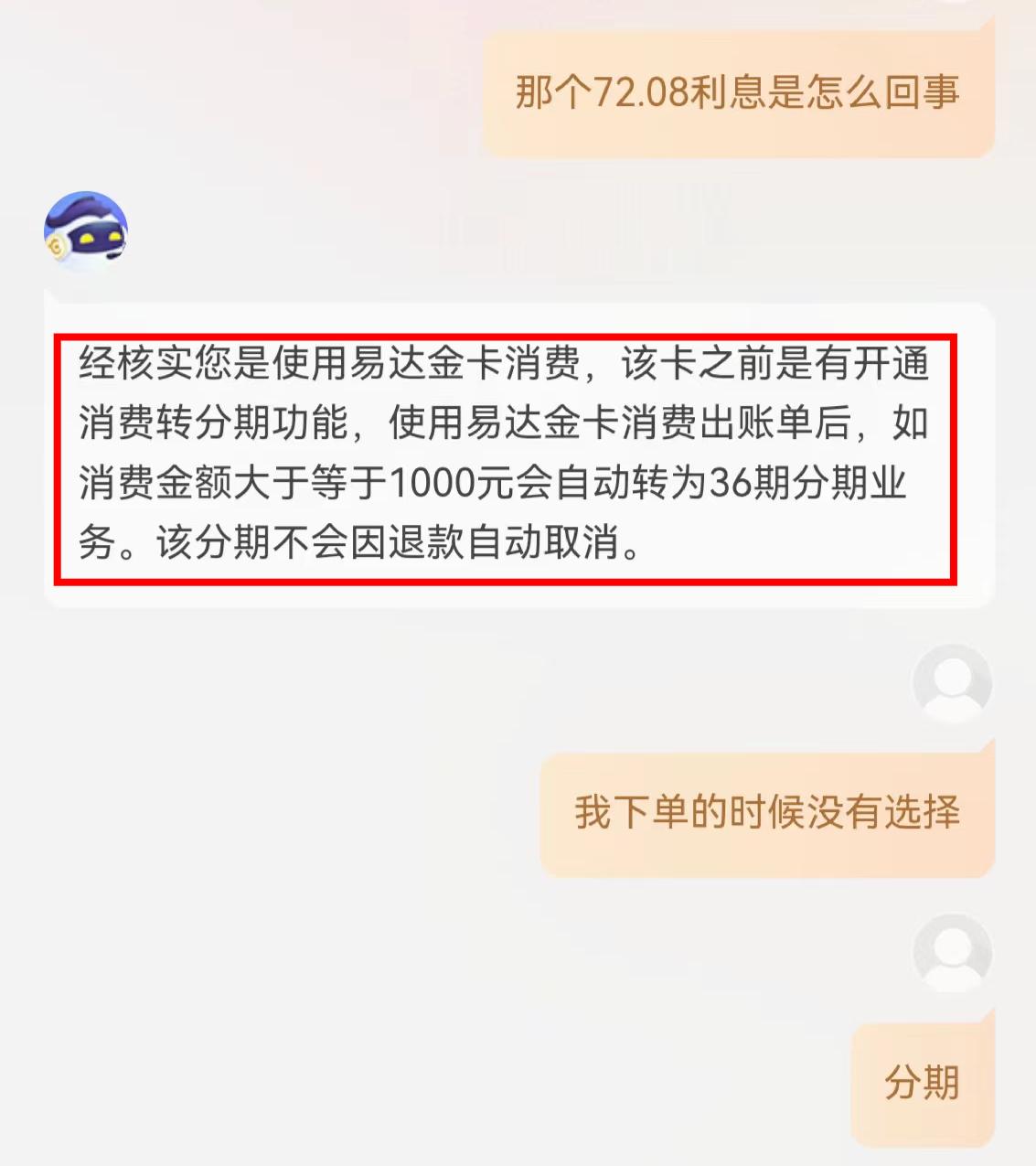Tap user avatar above 我下单的时候没有选择 message
Image resolution: width=1036 pixels, height=1166 pixels.
point(952,684)
